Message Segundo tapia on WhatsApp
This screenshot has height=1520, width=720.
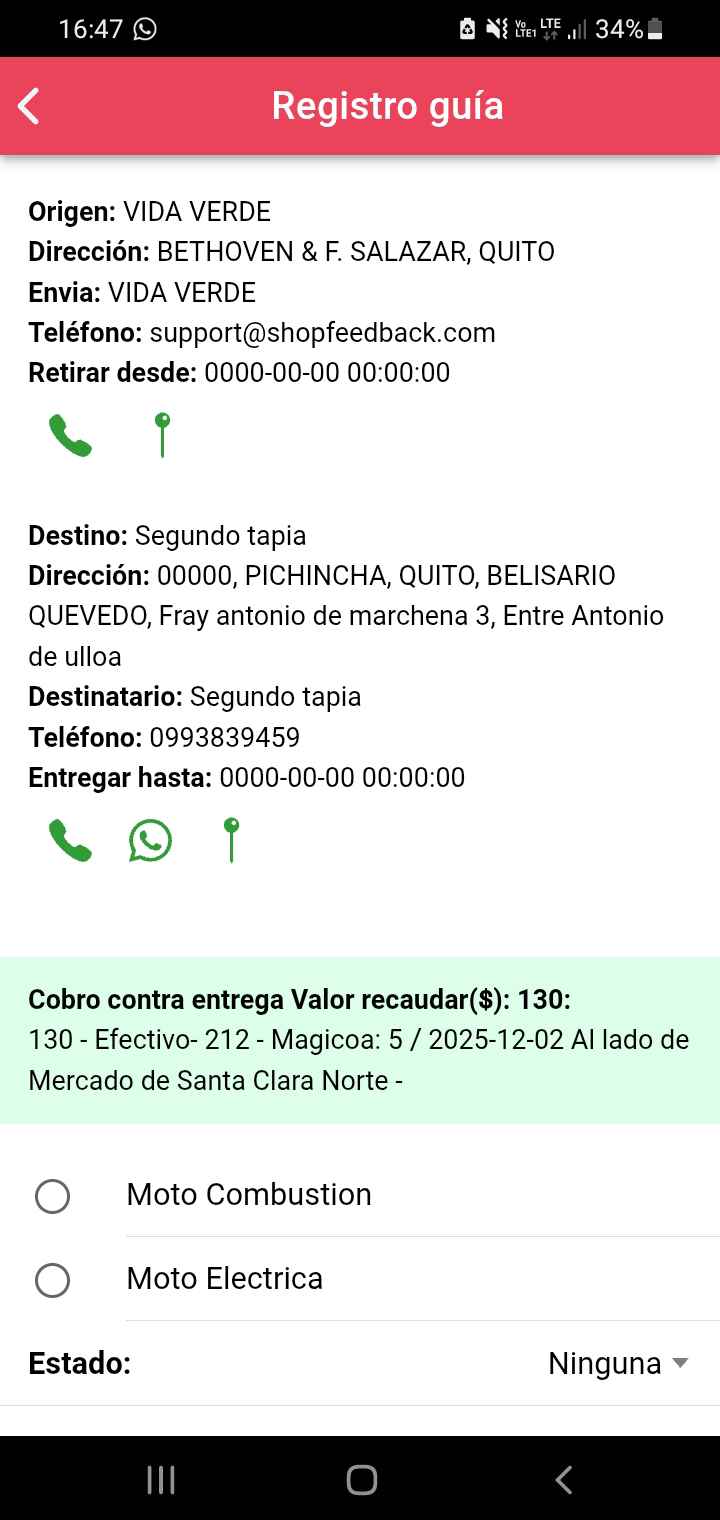pyautogui.click(x=150, y=841)
